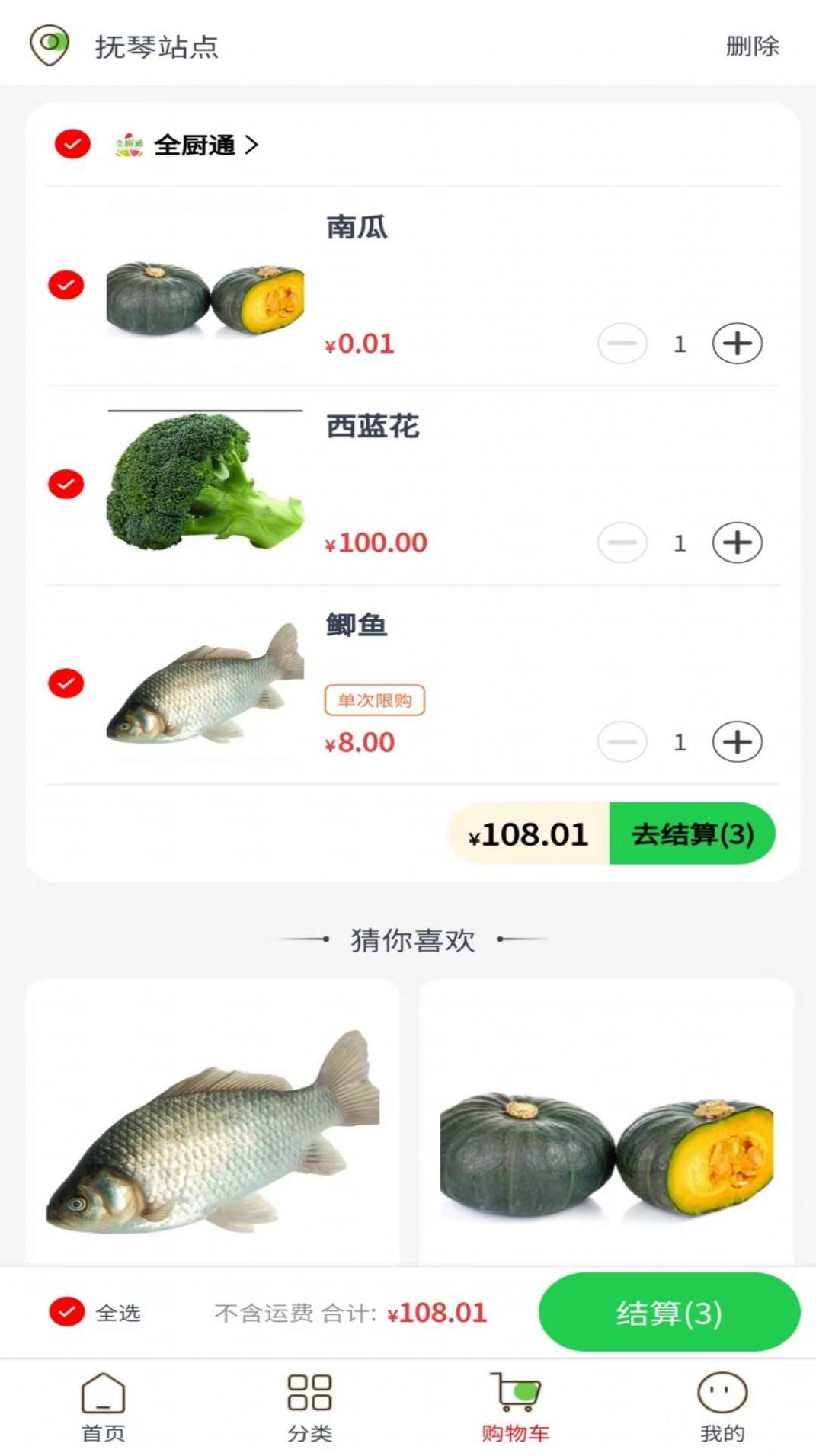
Task: Click the 全厨通 store logo icon
Action: (128, 143)
